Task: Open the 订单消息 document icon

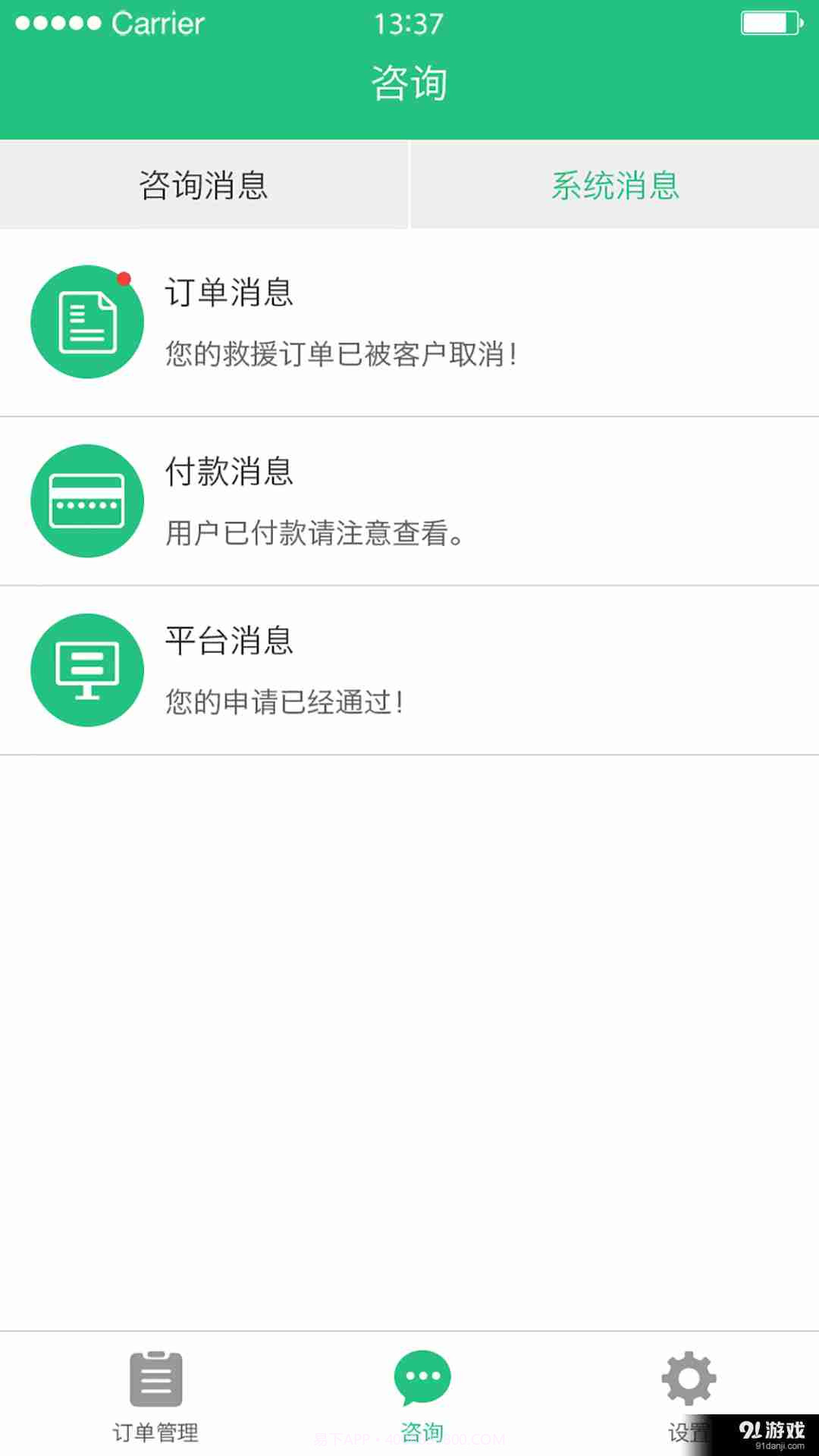Action: point(86,322)
